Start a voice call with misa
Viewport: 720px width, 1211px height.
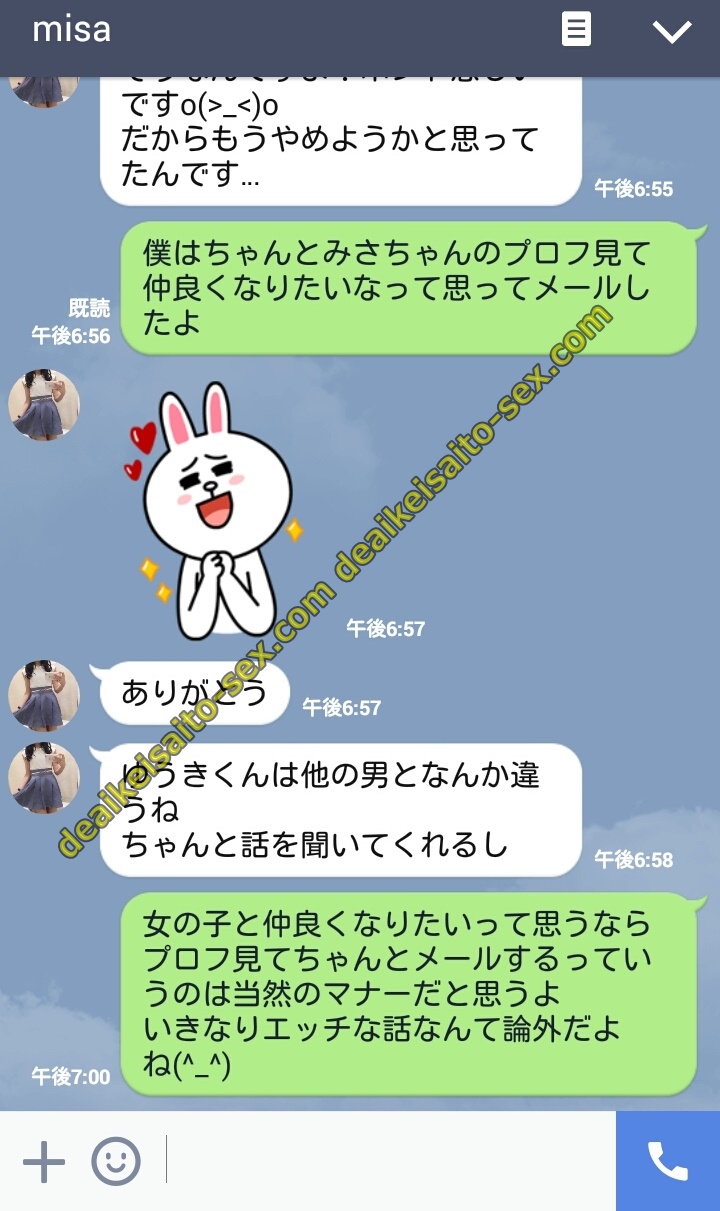667,1161
